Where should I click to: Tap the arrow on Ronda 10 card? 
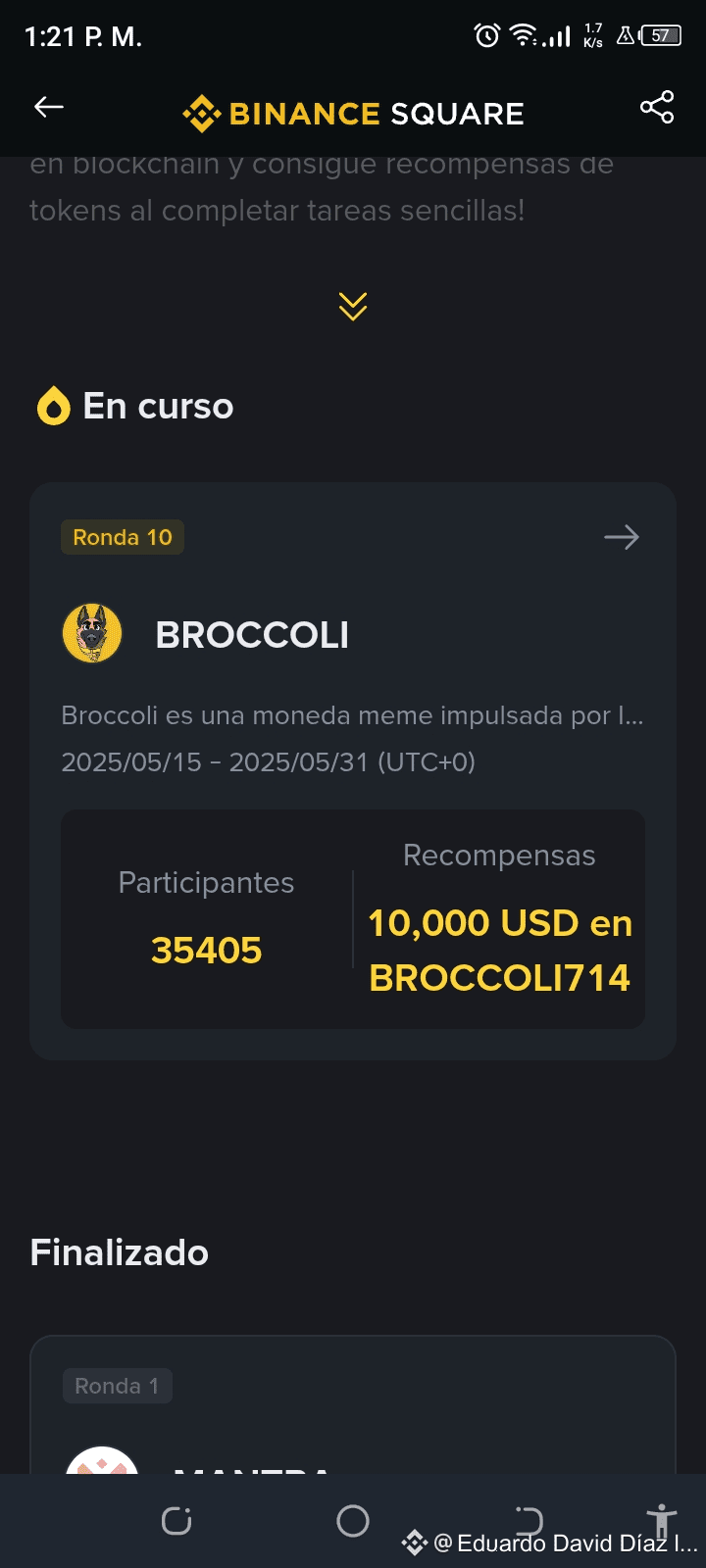(x=622, y=537)
